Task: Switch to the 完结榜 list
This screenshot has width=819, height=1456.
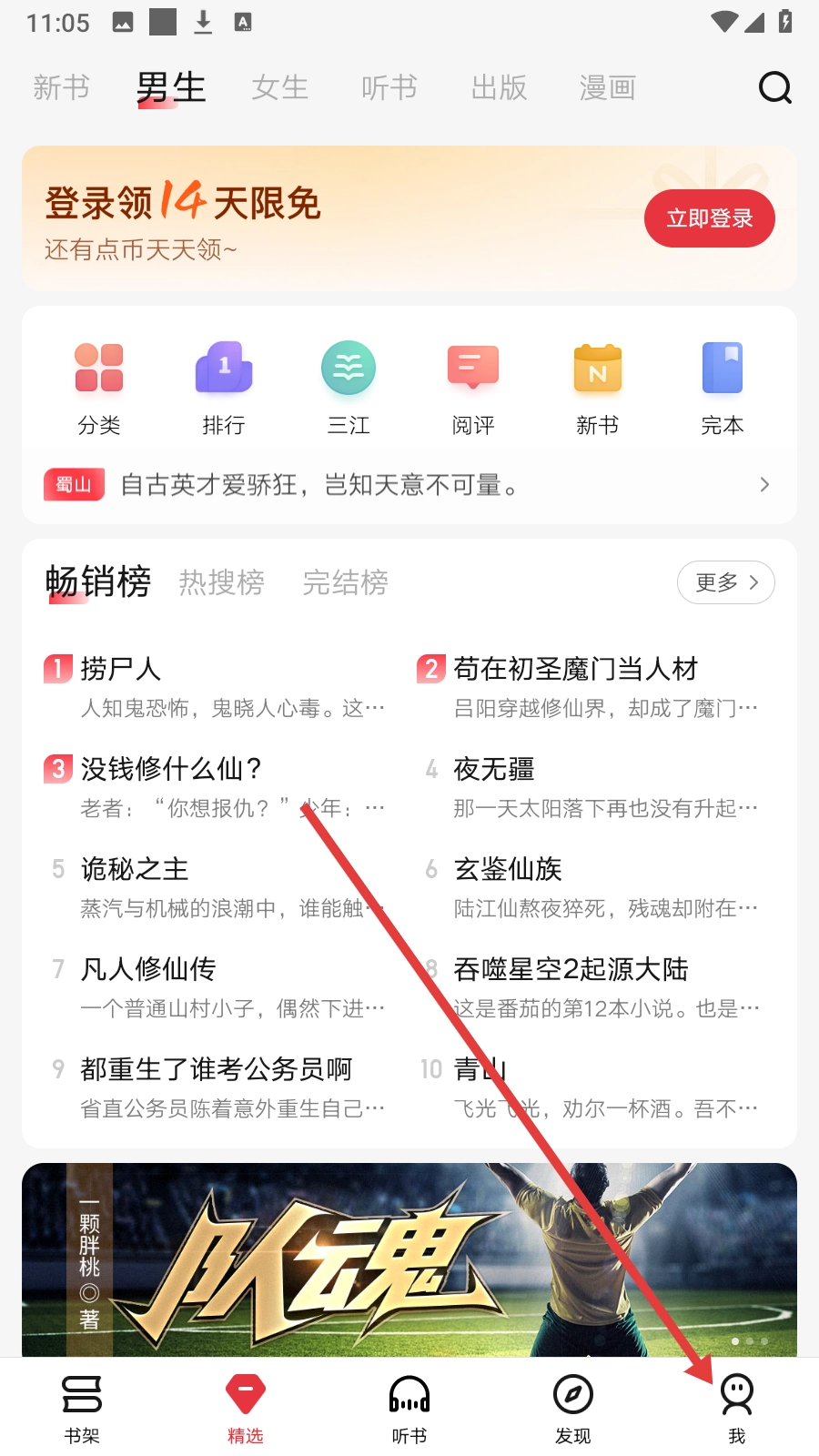Action: coord(345,582)
